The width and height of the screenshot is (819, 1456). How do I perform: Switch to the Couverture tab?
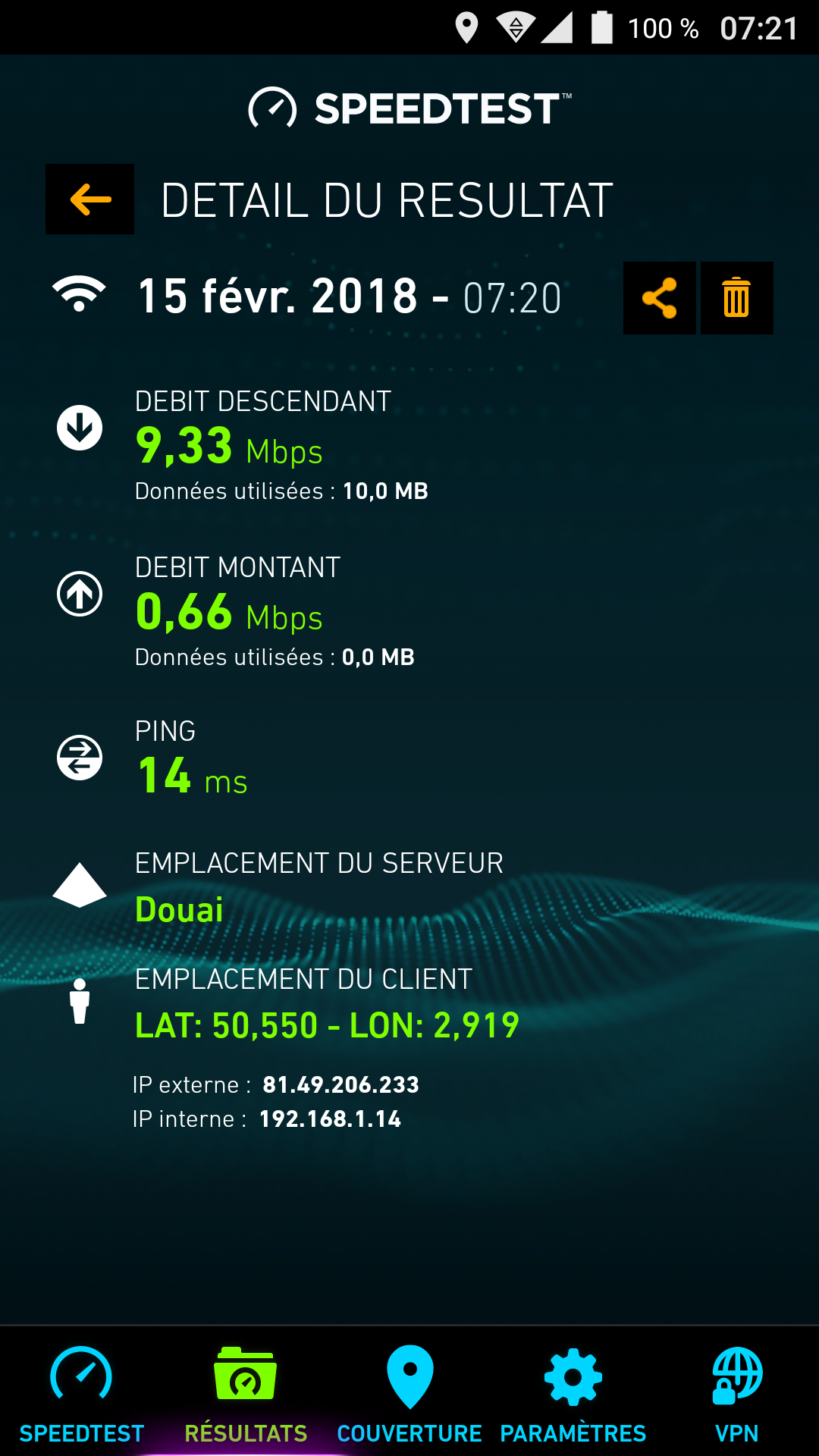coord(409,1394)
